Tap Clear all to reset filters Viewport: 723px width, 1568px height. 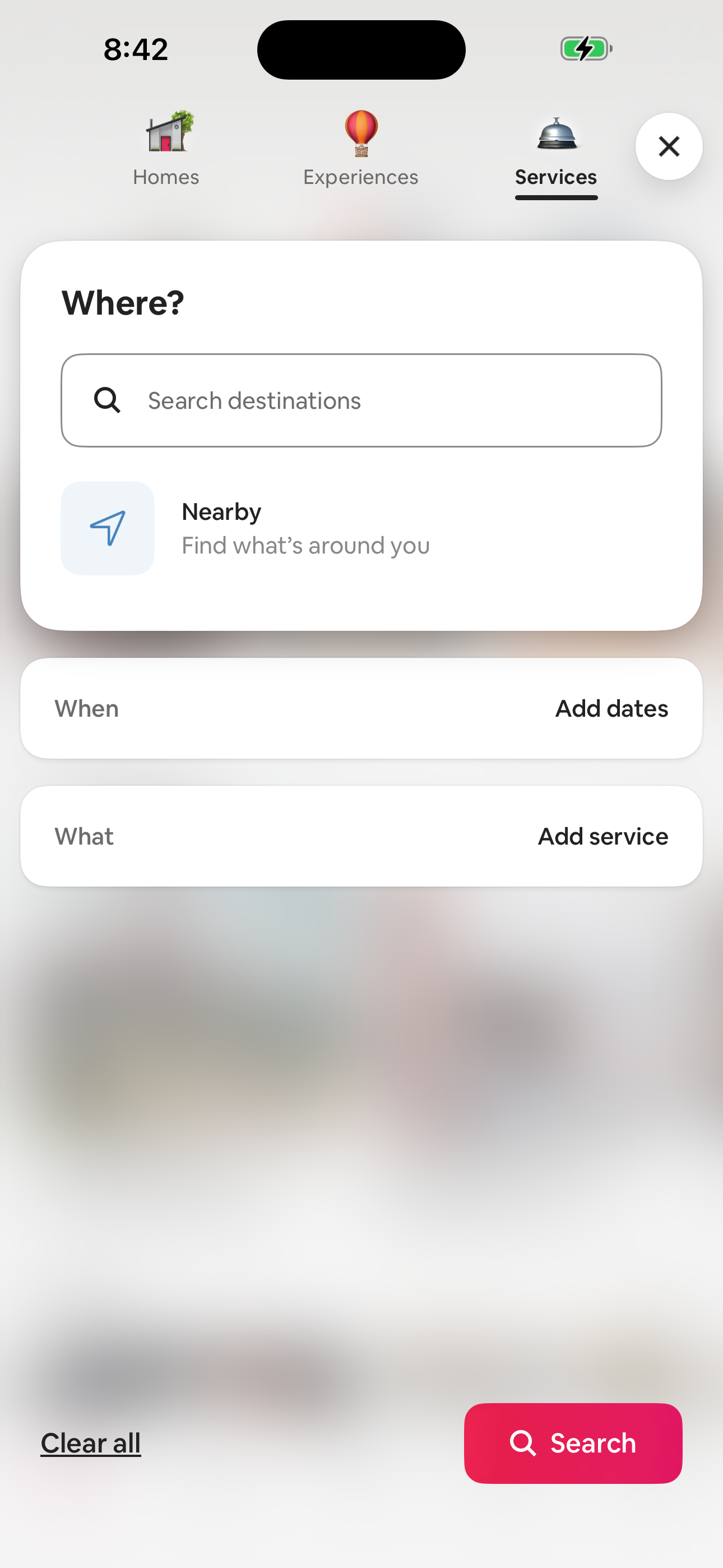pos(90,1442)
